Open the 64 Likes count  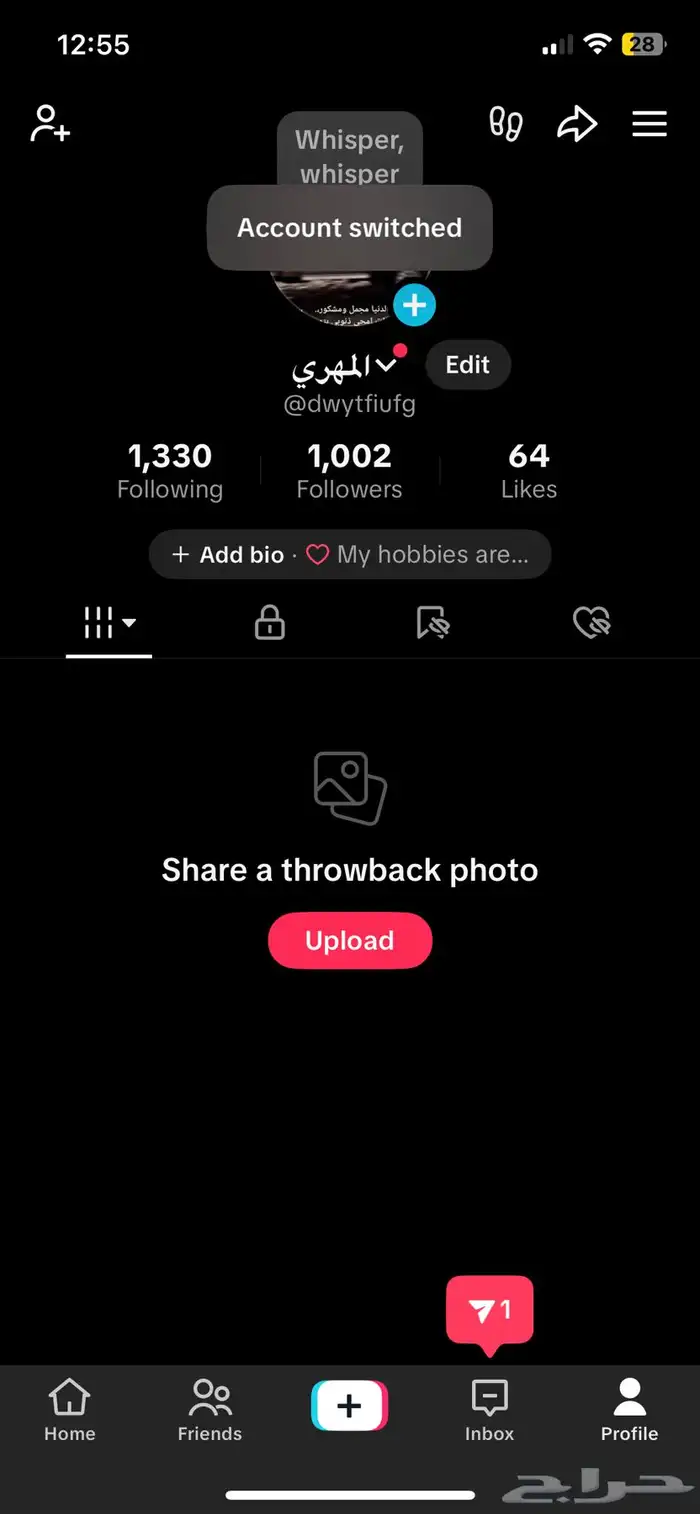tap(528, 470)
